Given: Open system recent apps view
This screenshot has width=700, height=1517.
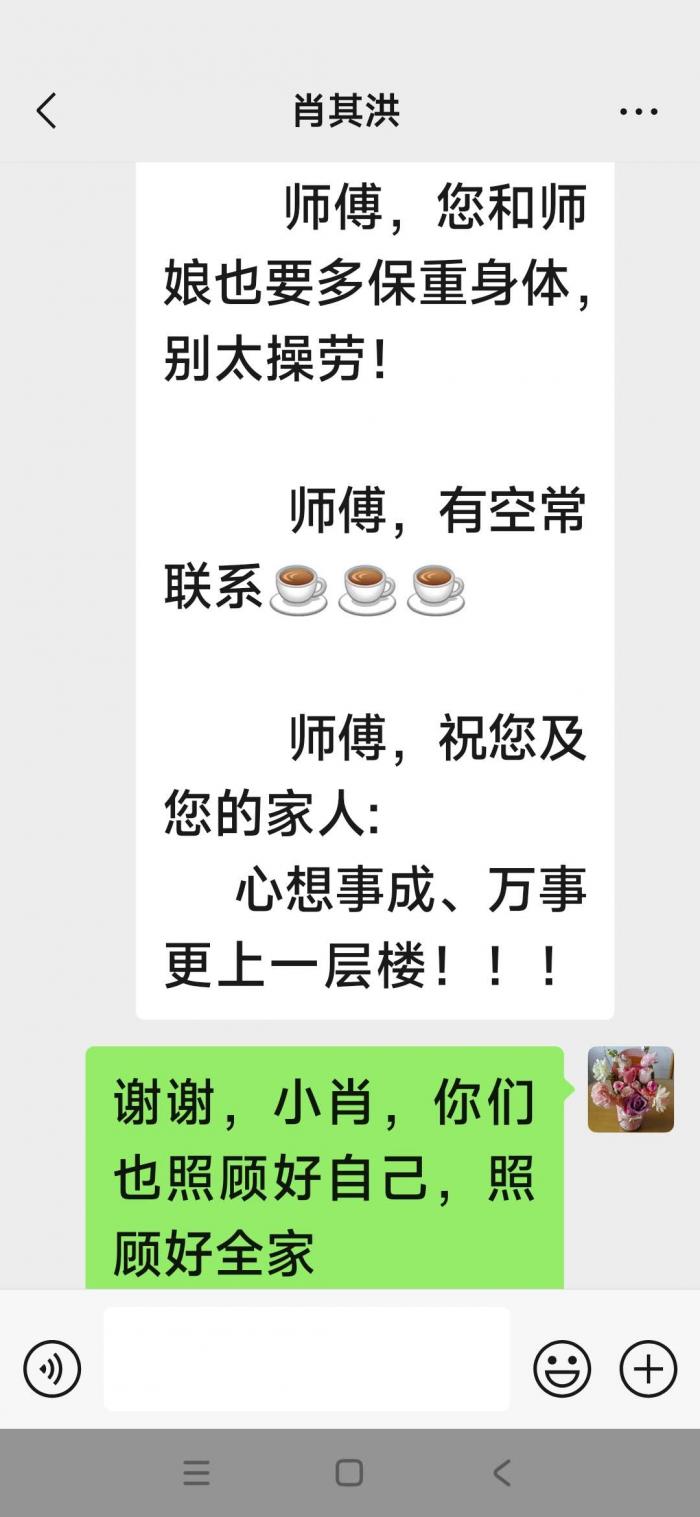Looking at the screenshot, I should tap(197, 1472).
